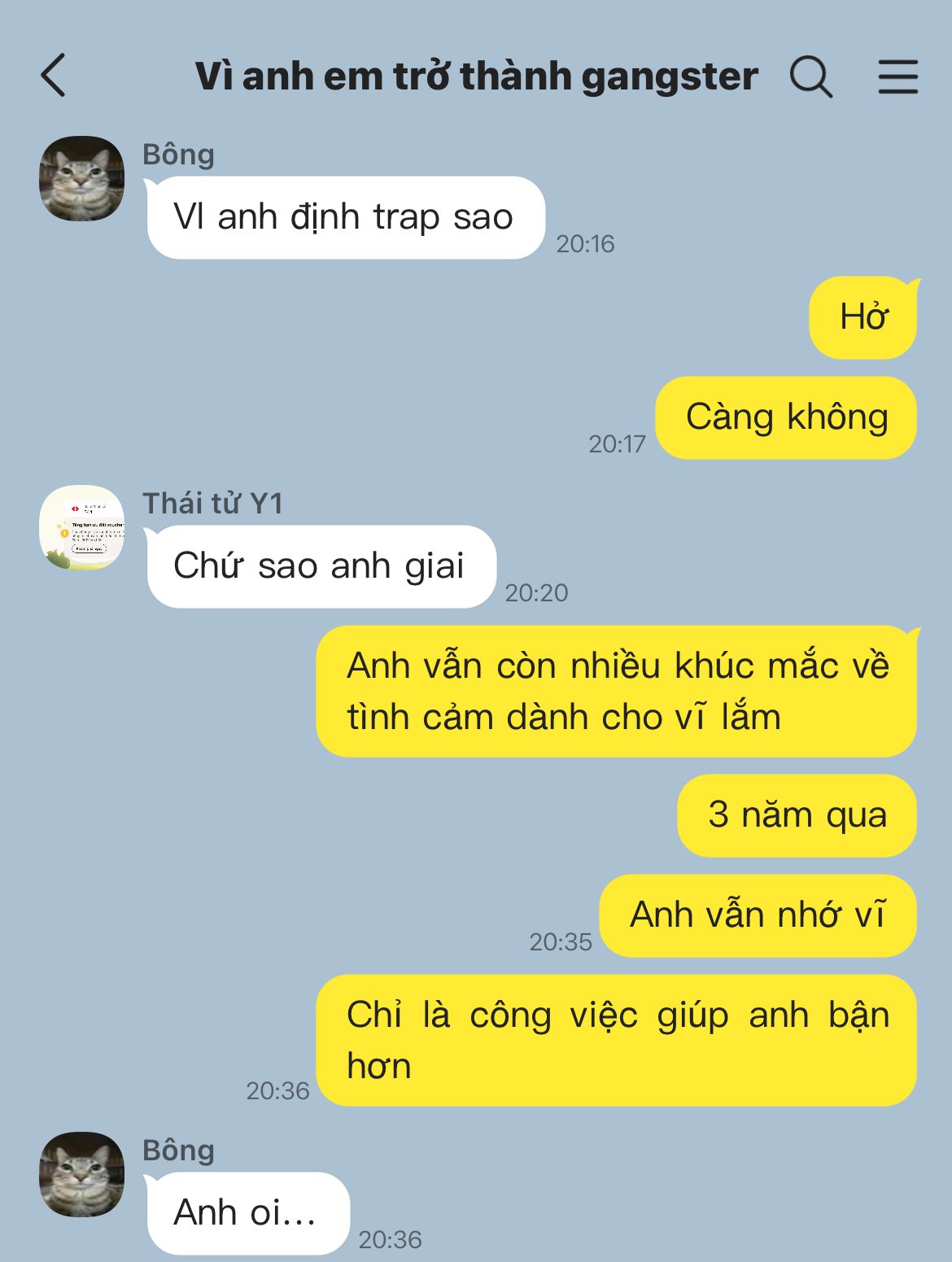Open Bông's avatar next to 'Vl anh định trap sao'
Screen dimensions: 952x1262
(x=81, y=179)
